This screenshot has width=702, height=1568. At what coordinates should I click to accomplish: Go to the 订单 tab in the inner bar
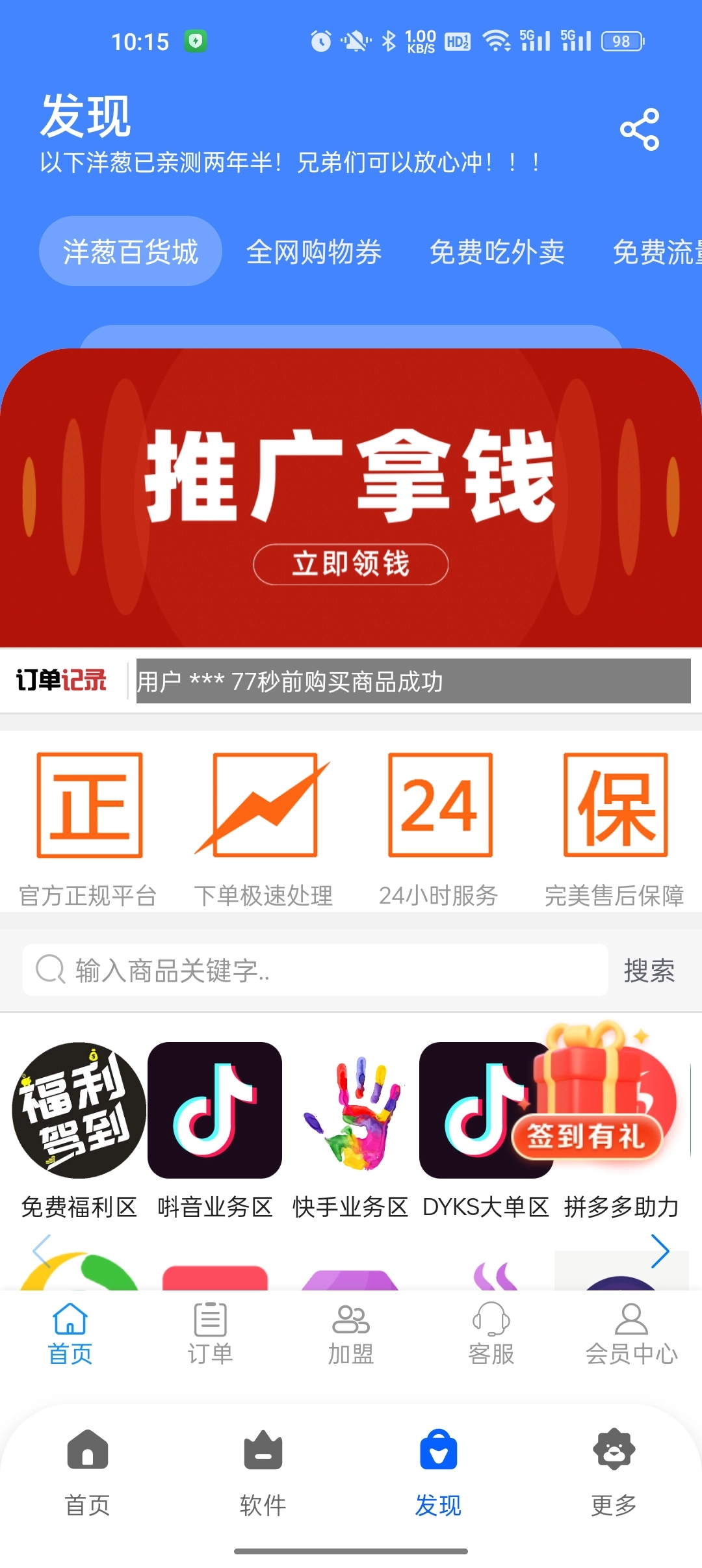click(210, 1333)
